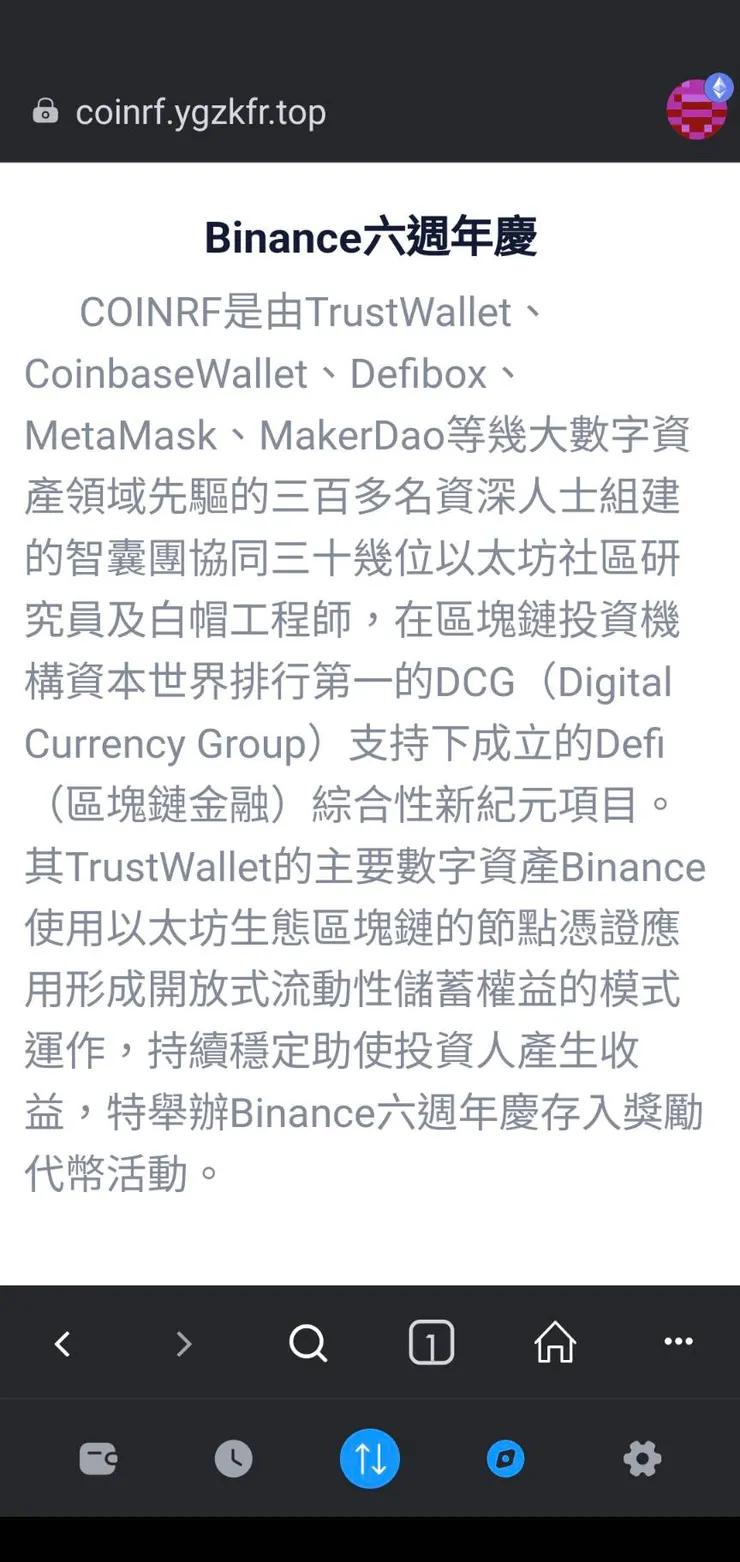Return to the browser home page
740x1562 pixels.
coord(554,1343)
